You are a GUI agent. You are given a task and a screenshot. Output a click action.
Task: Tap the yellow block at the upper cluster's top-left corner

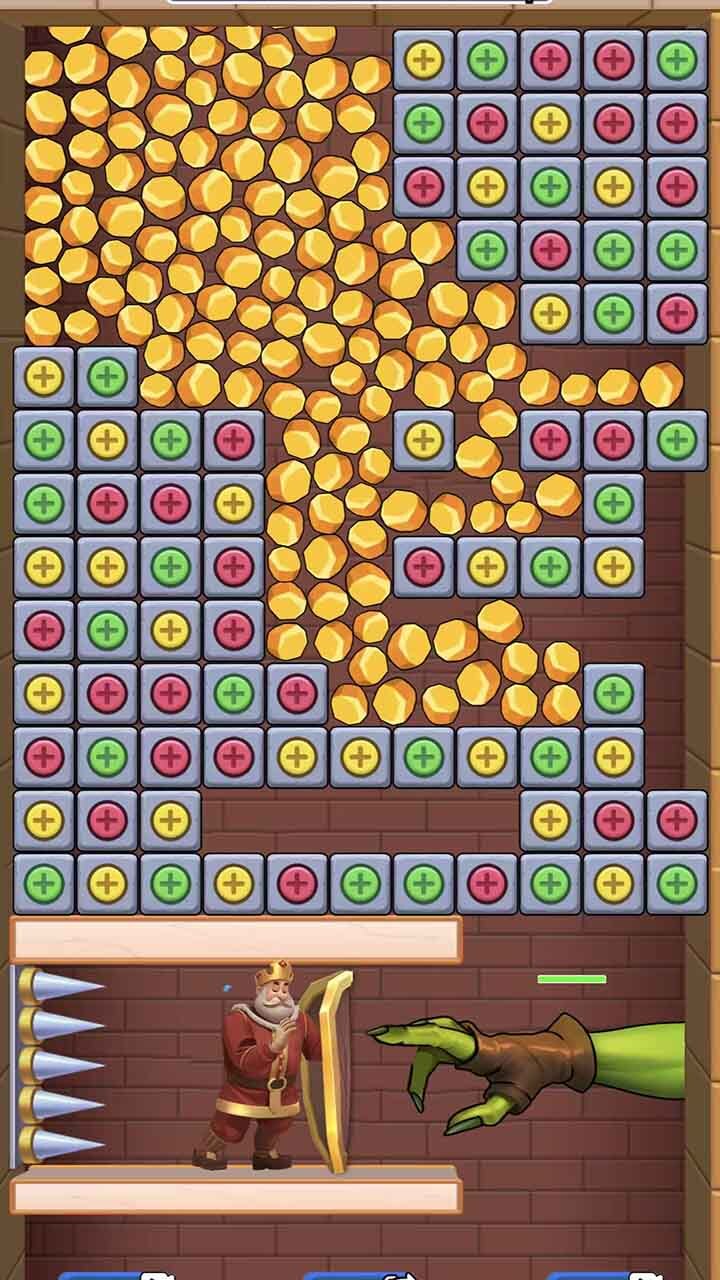point(423,60)
